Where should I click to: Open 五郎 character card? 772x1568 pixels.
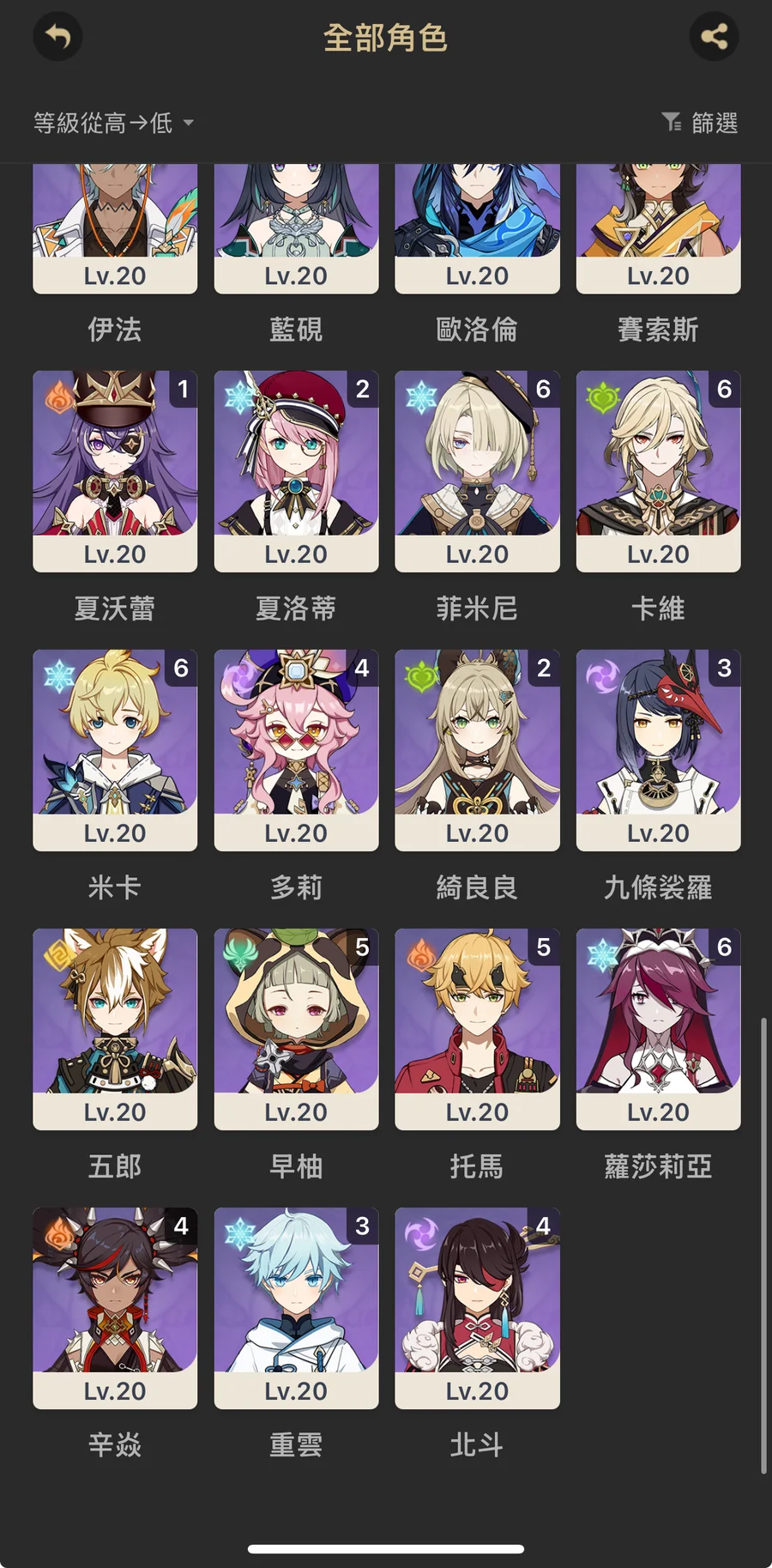click(115, 1028)
